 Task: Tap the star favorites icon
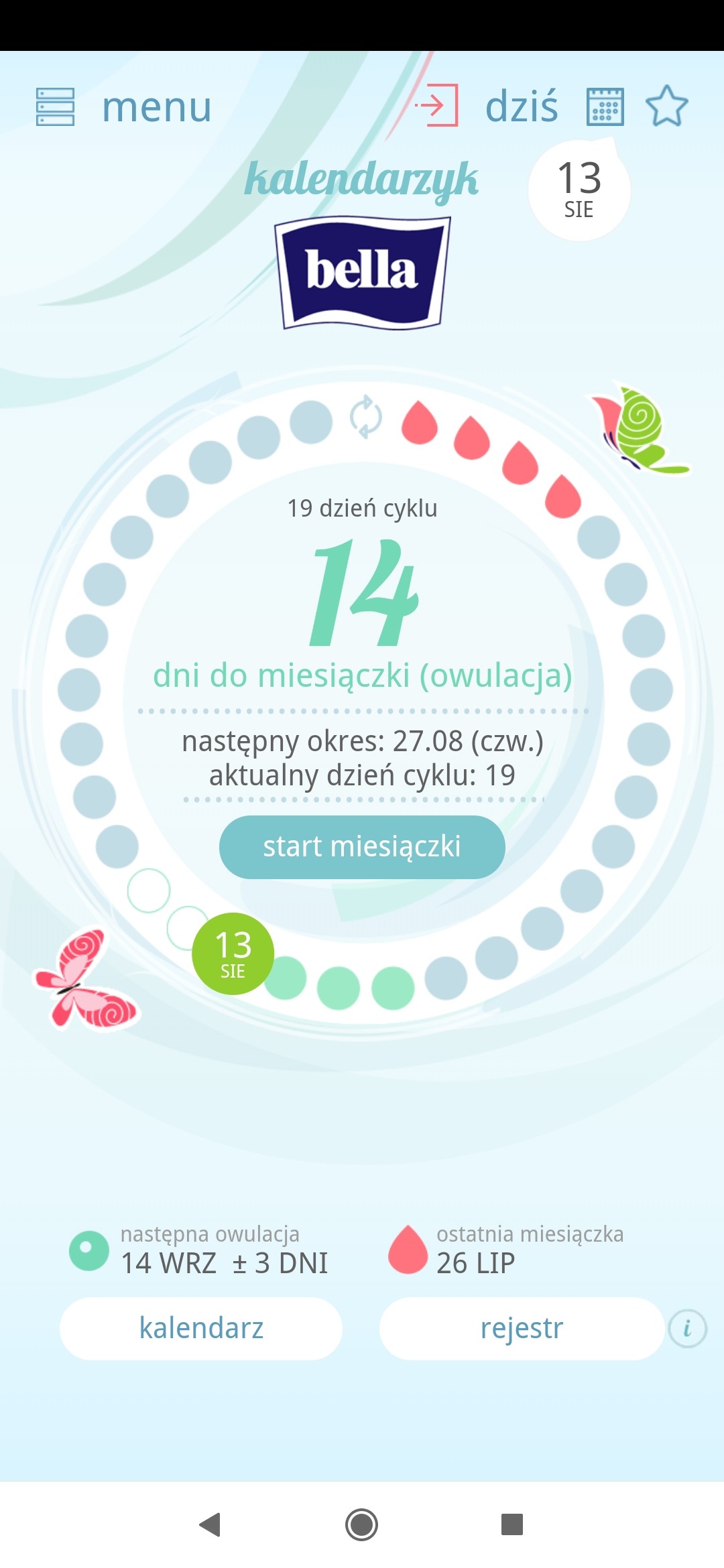(666, 106)
